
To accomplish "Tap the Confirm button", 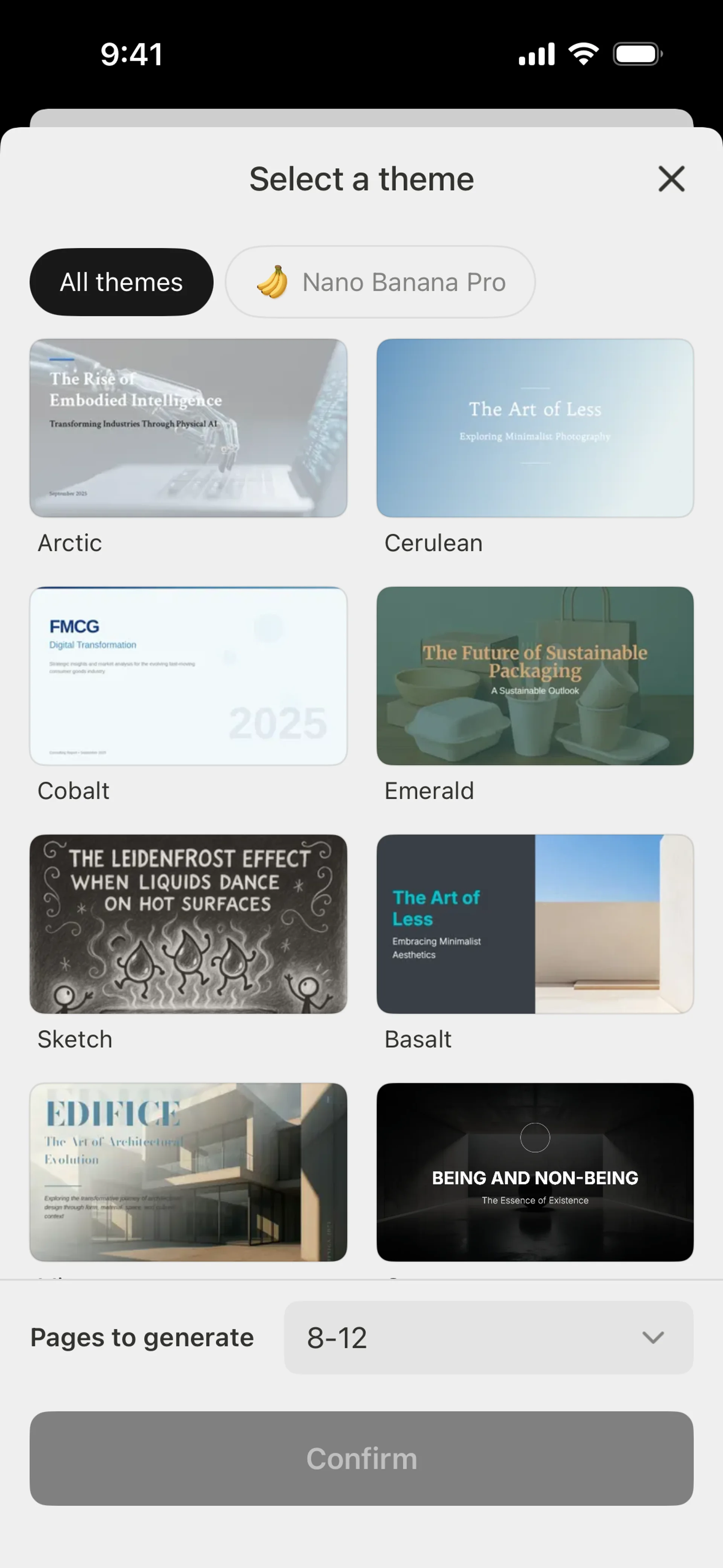I will pos(361,1458).
